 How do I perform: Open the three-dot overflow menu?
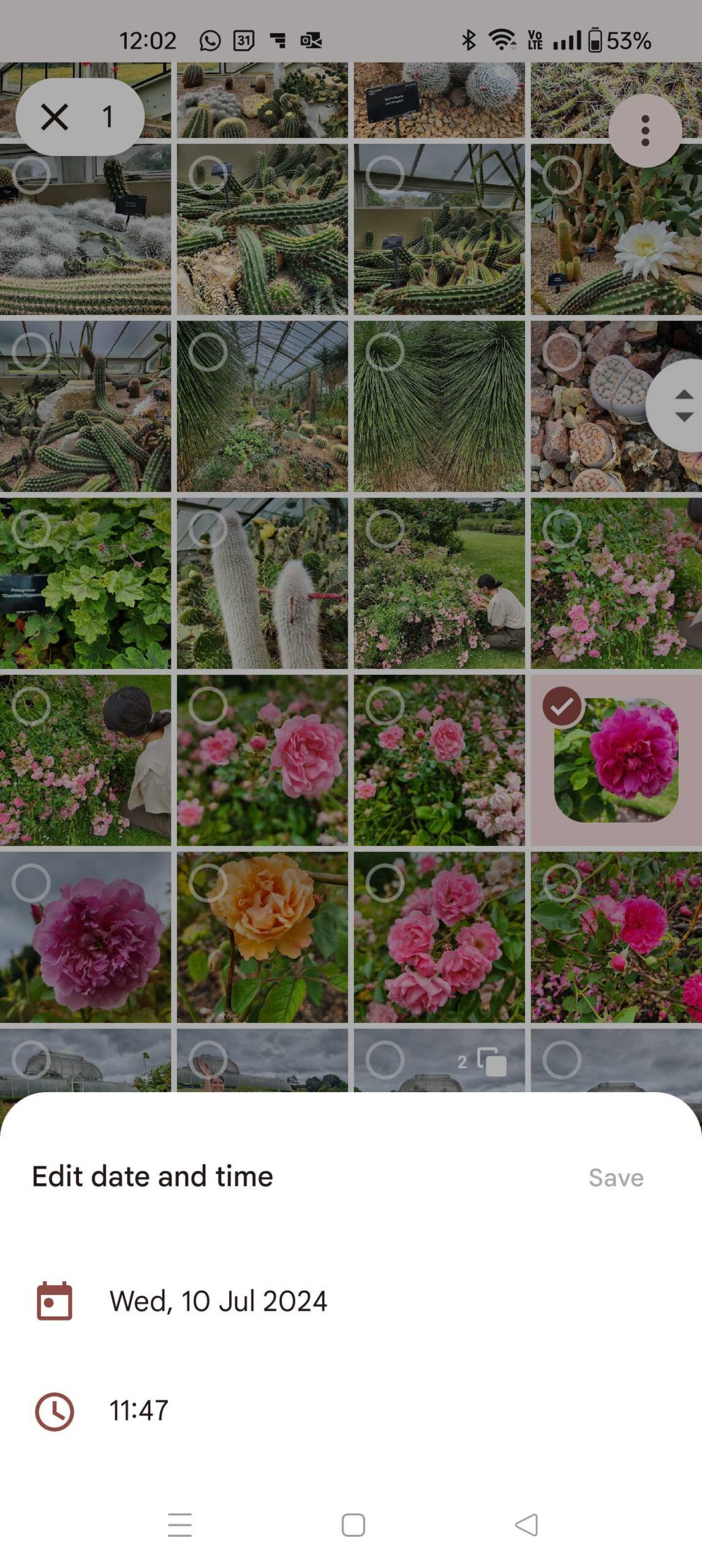(x=644, y=130)
